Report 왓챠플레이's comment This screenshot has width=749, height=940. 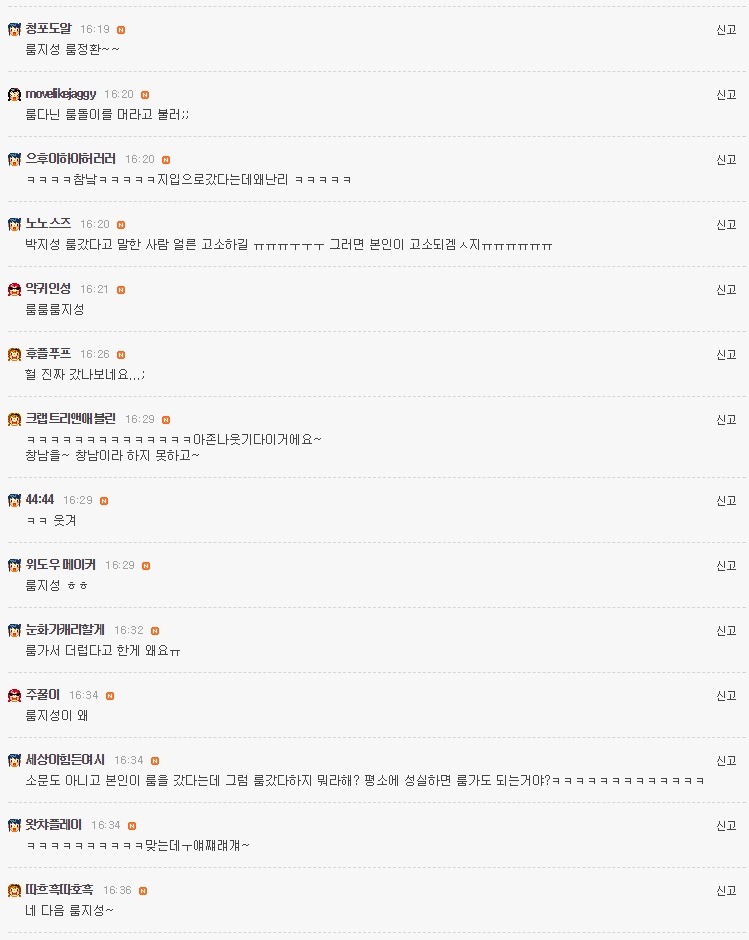[x=726, y=826]
